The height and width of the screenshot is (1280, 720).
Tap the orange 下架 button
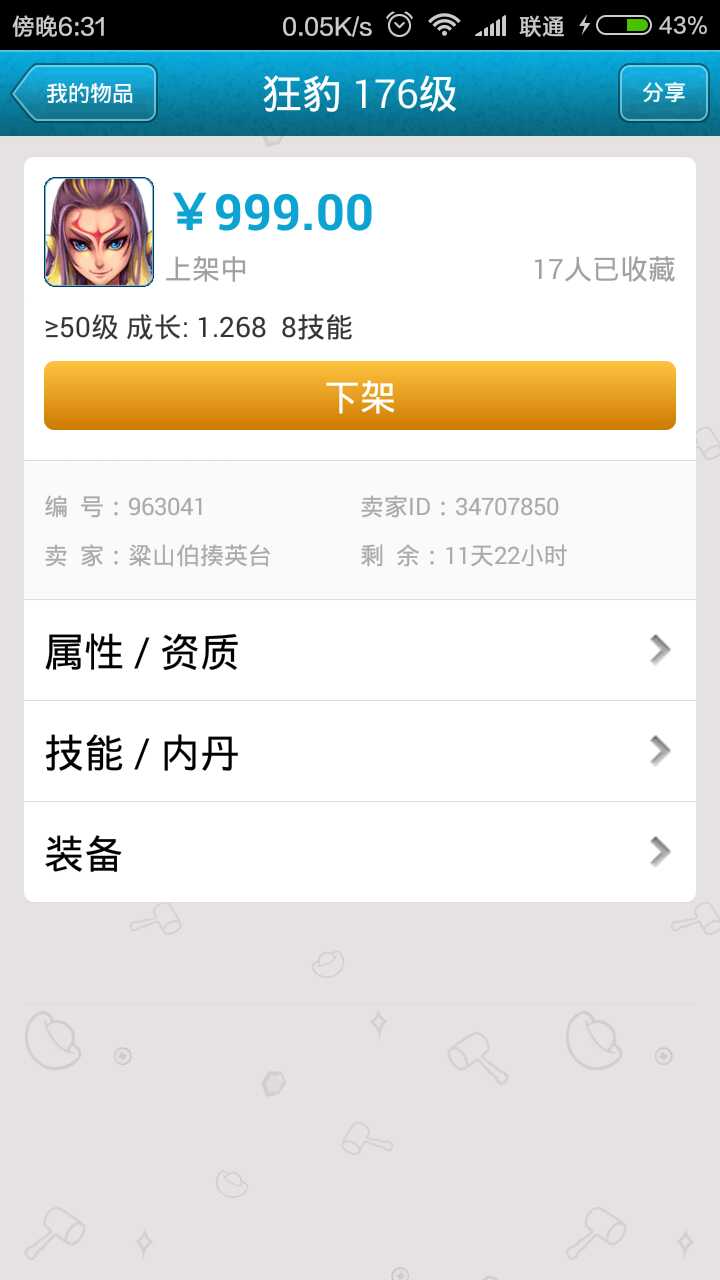pyautogui.click(x=360, y=396)
